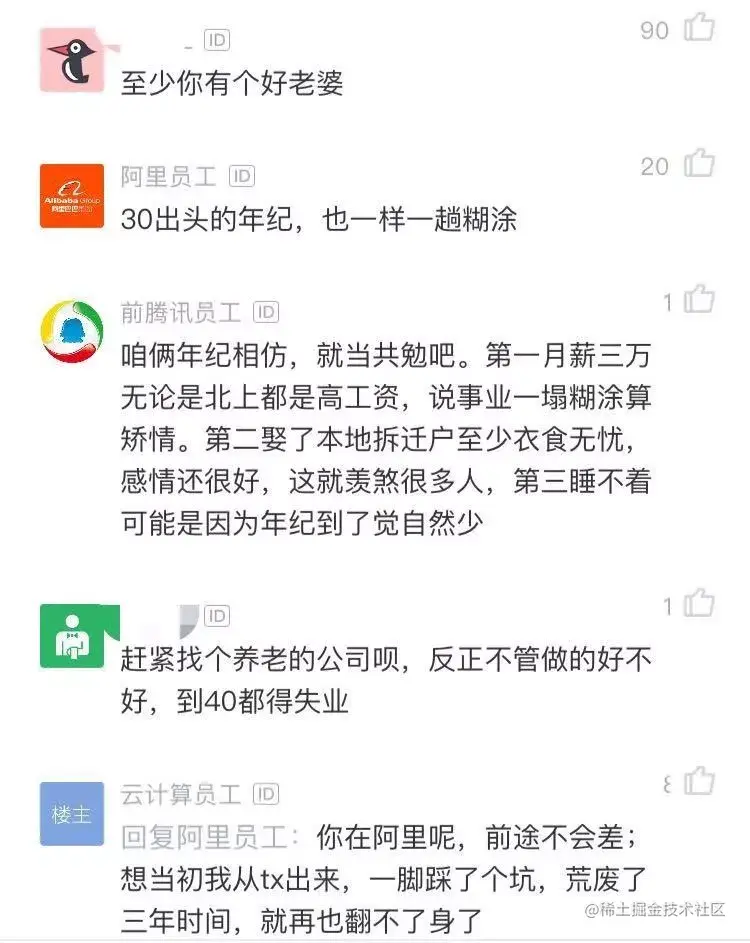Reply to comment '30出头的年纪，也一样一趟糊涂'
This screenshot has height=943, width=750.
[x=318, y=219]
